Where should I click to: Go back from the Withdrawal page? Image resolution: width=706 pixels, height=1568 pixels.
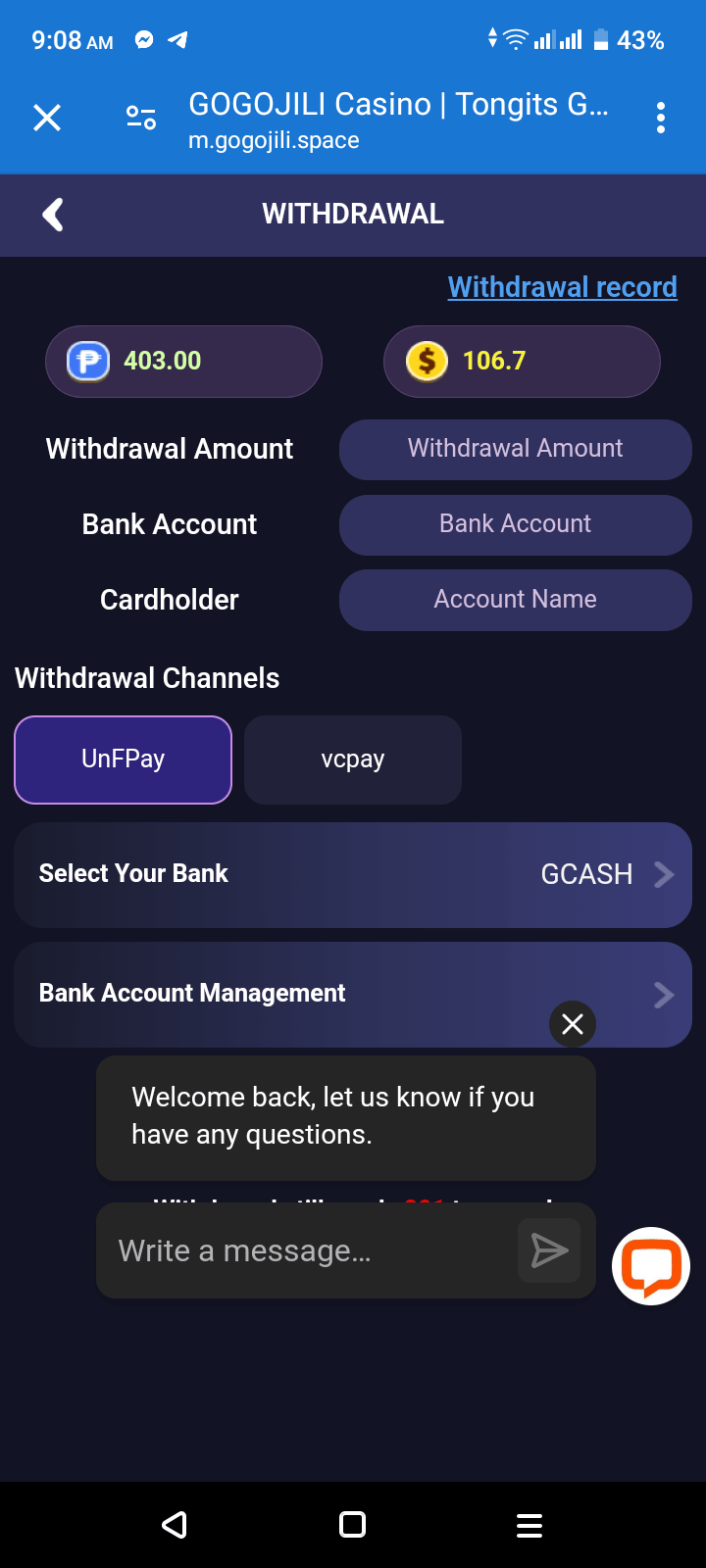(x=53, y=215)
